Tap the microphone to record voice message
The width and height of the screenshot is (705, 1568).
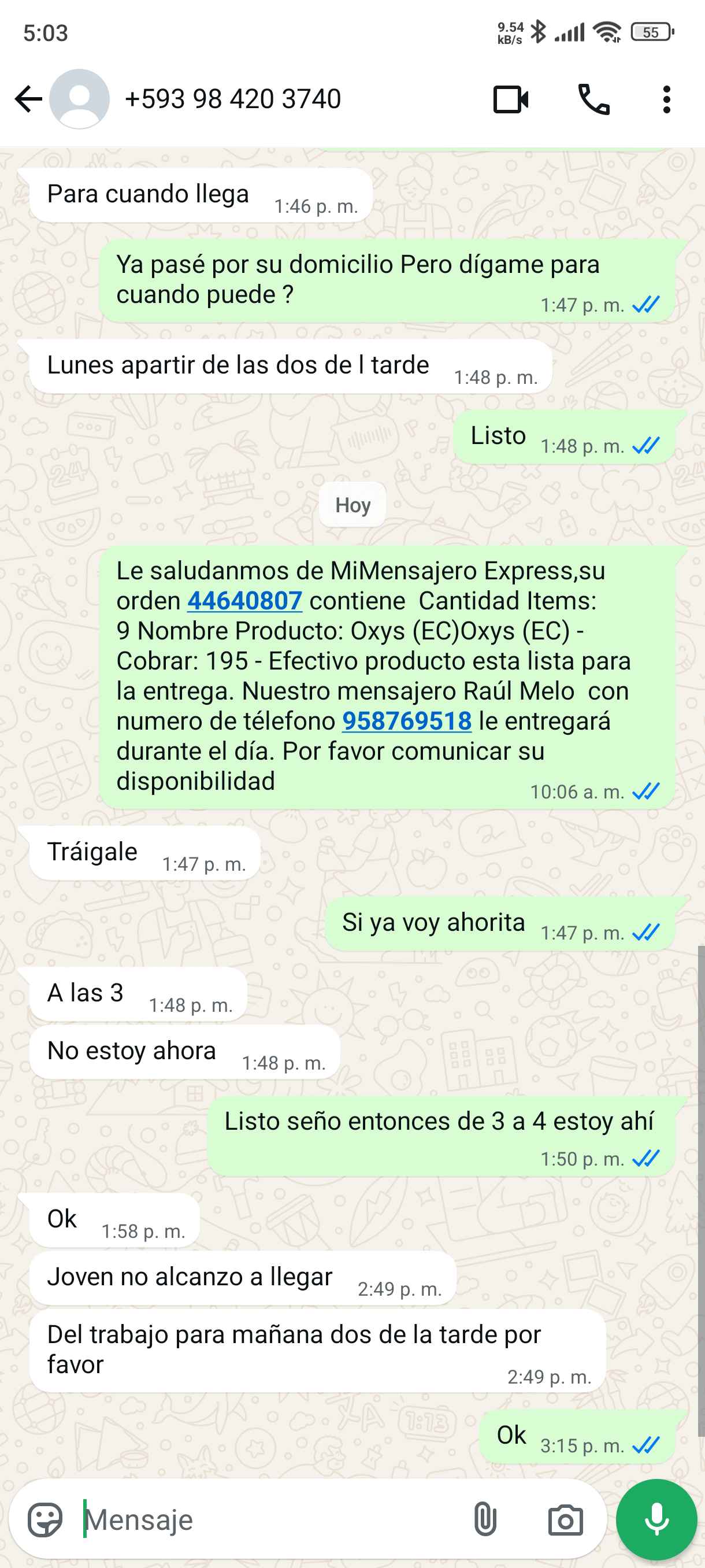pos(656,1520)
